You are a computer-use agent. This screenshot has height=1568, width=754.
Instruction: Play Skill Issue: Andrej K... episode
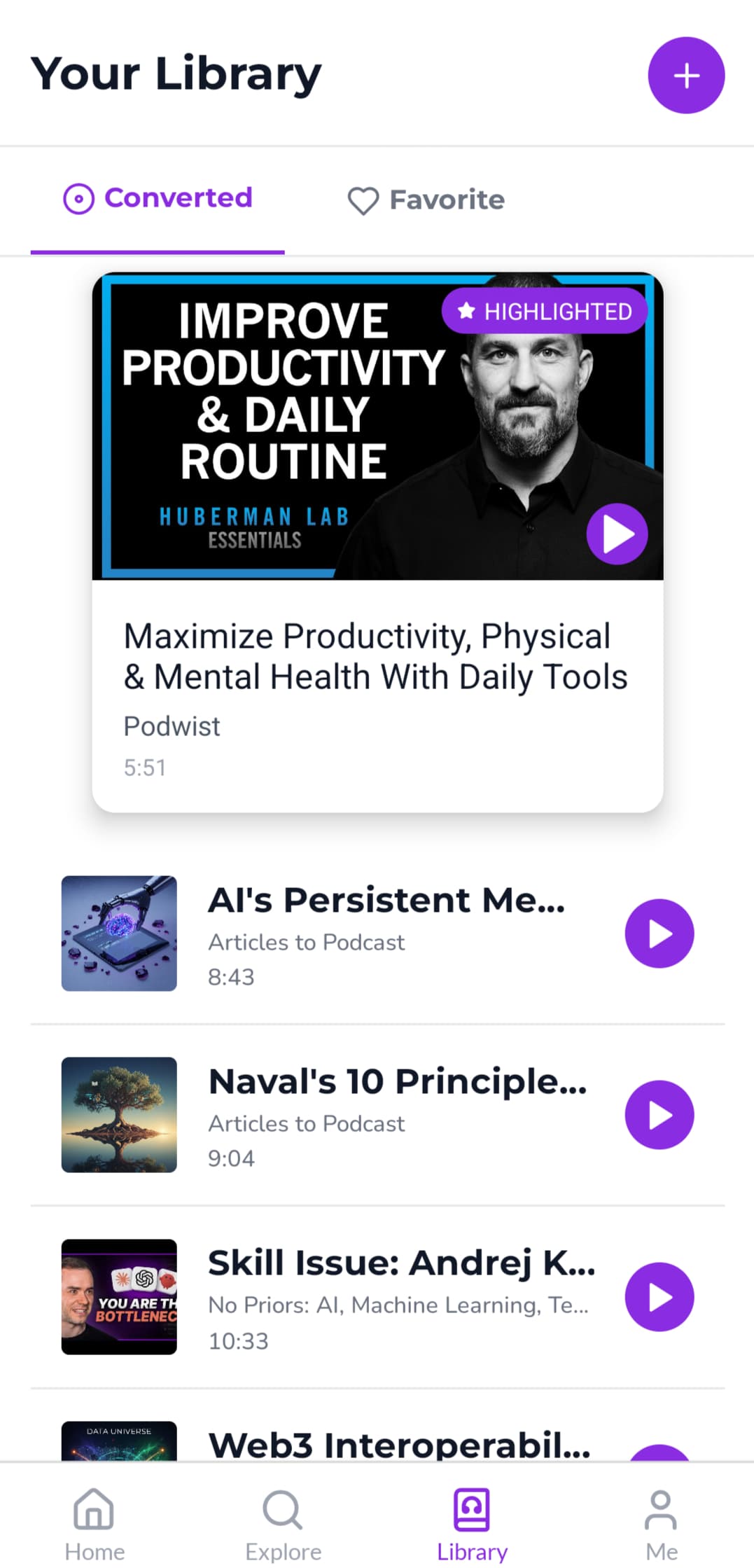[659, 1297]
